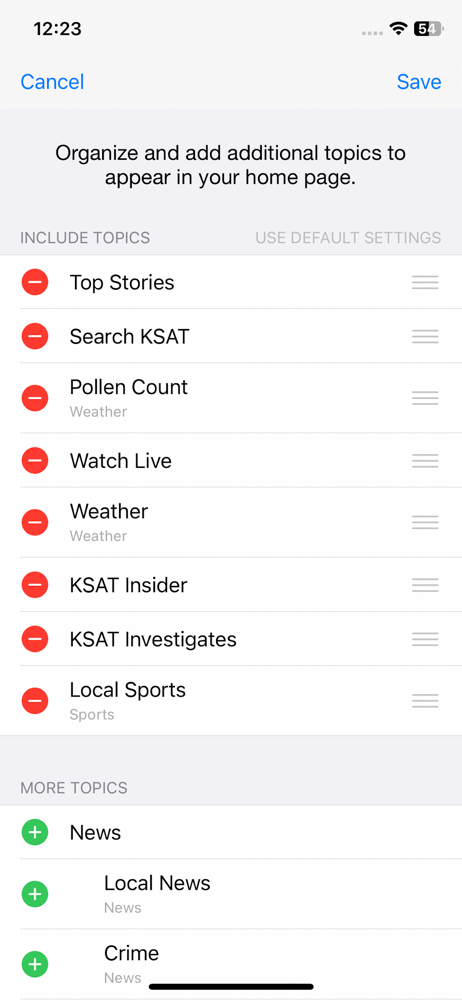Remove the Search KSAT topic
This screenshot has width=462, height=1000.
[35, 336]
